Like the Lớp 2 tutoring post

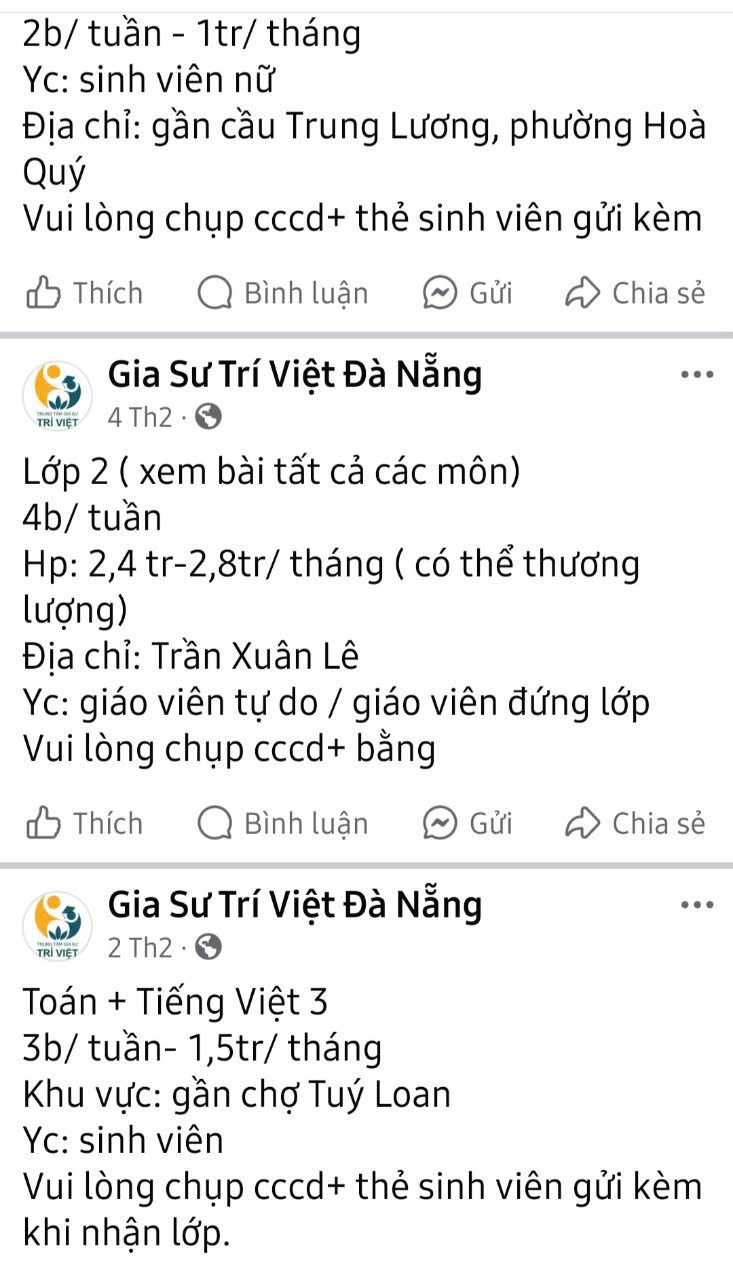[x=84, y=824]
